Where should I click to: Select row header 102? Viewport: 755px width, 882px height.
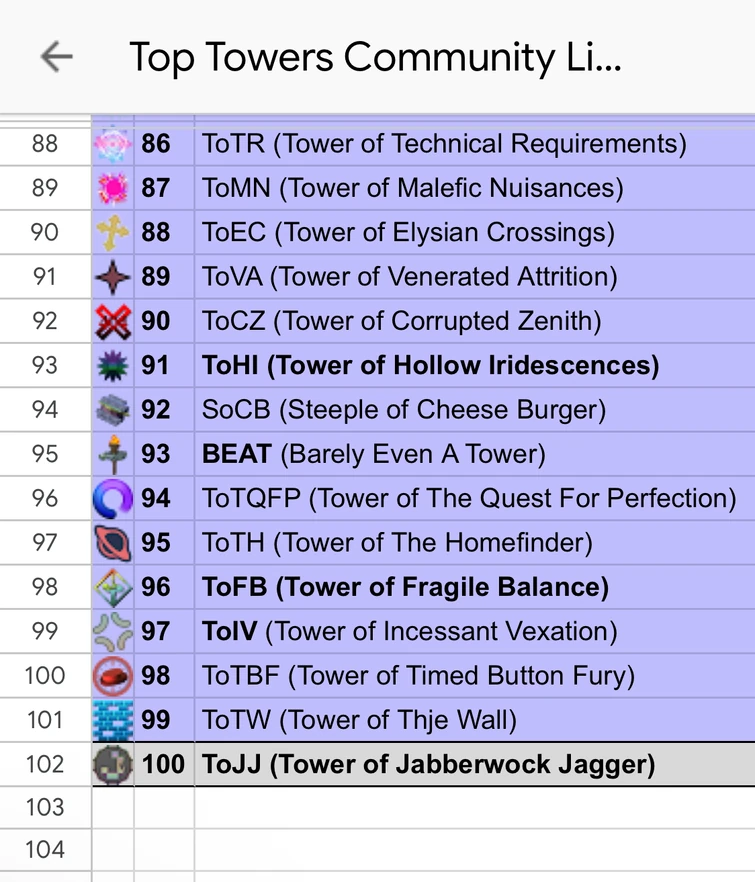[x=45, y=764]
